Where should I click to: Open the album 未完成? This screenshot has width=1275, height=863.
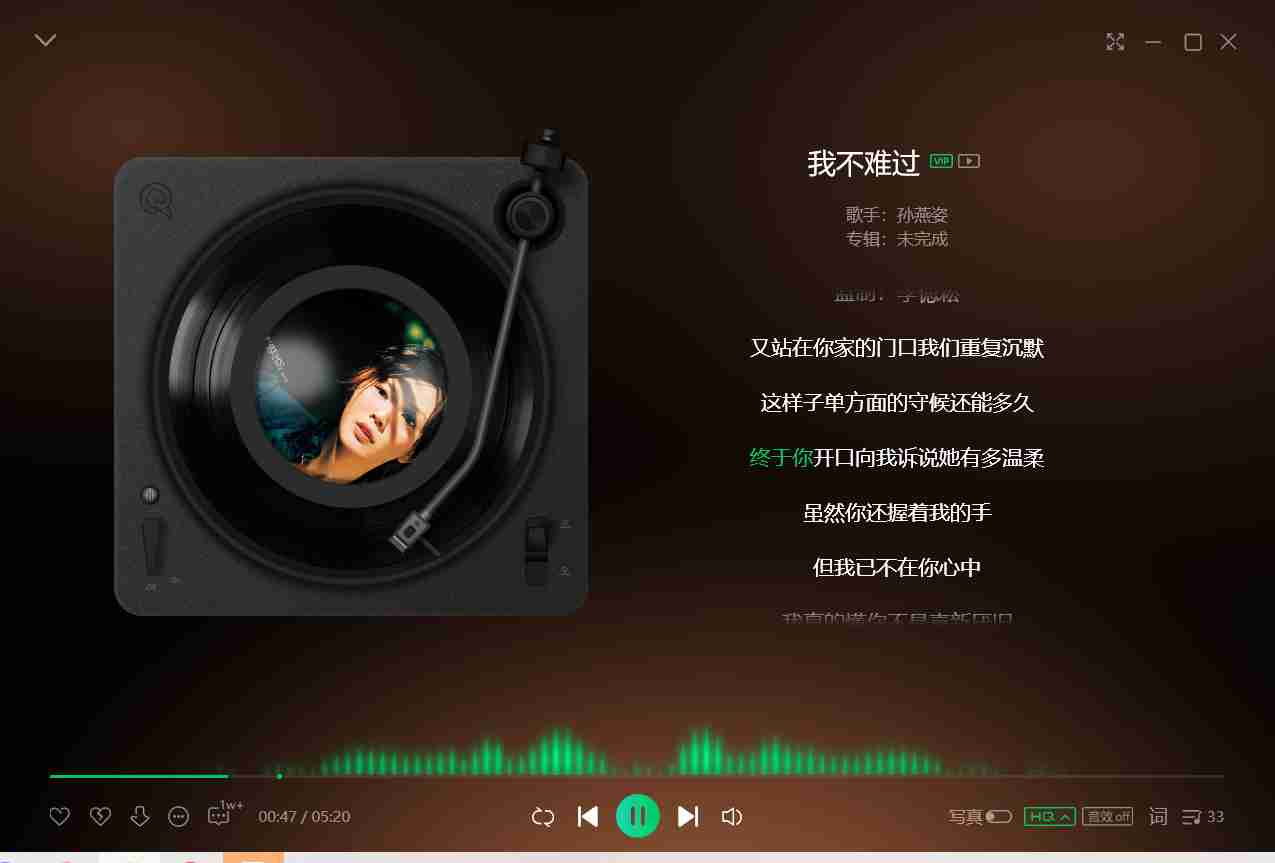(x=922, y=239)
